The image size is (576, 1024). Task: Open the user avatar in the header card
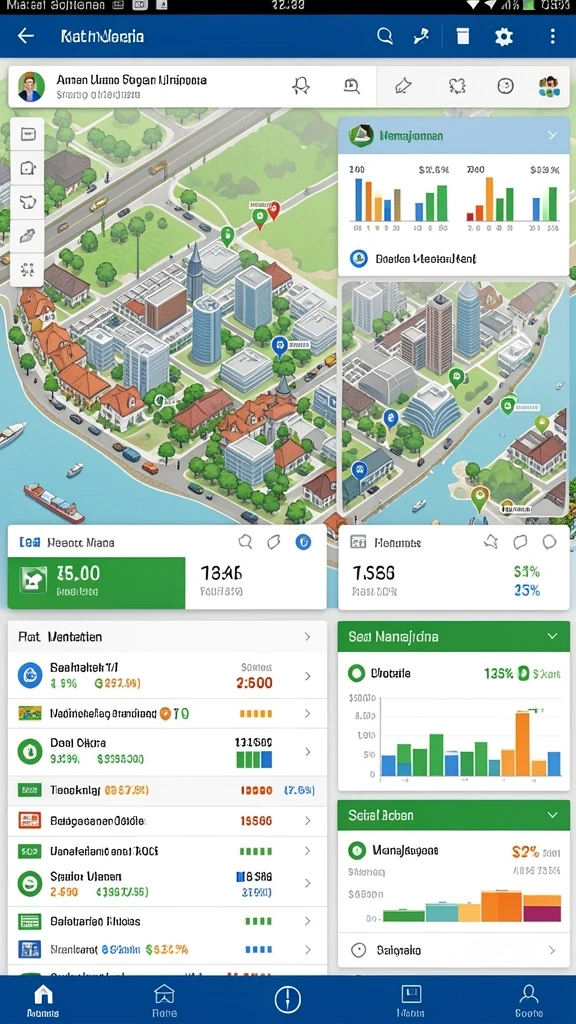pos(31,87)
